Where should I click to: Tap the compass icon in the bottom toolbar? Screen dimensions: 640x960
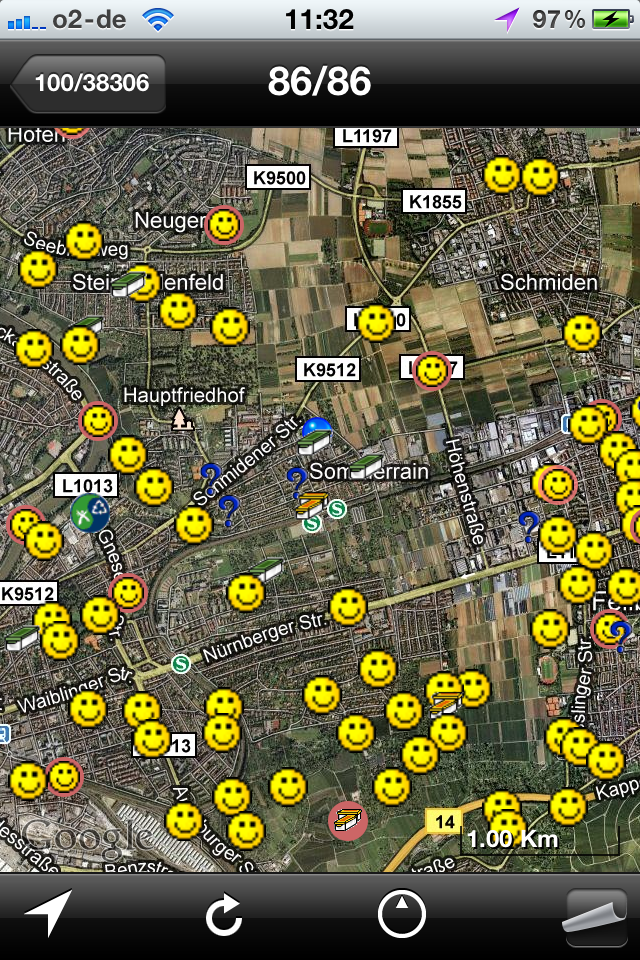click(401, 914)
